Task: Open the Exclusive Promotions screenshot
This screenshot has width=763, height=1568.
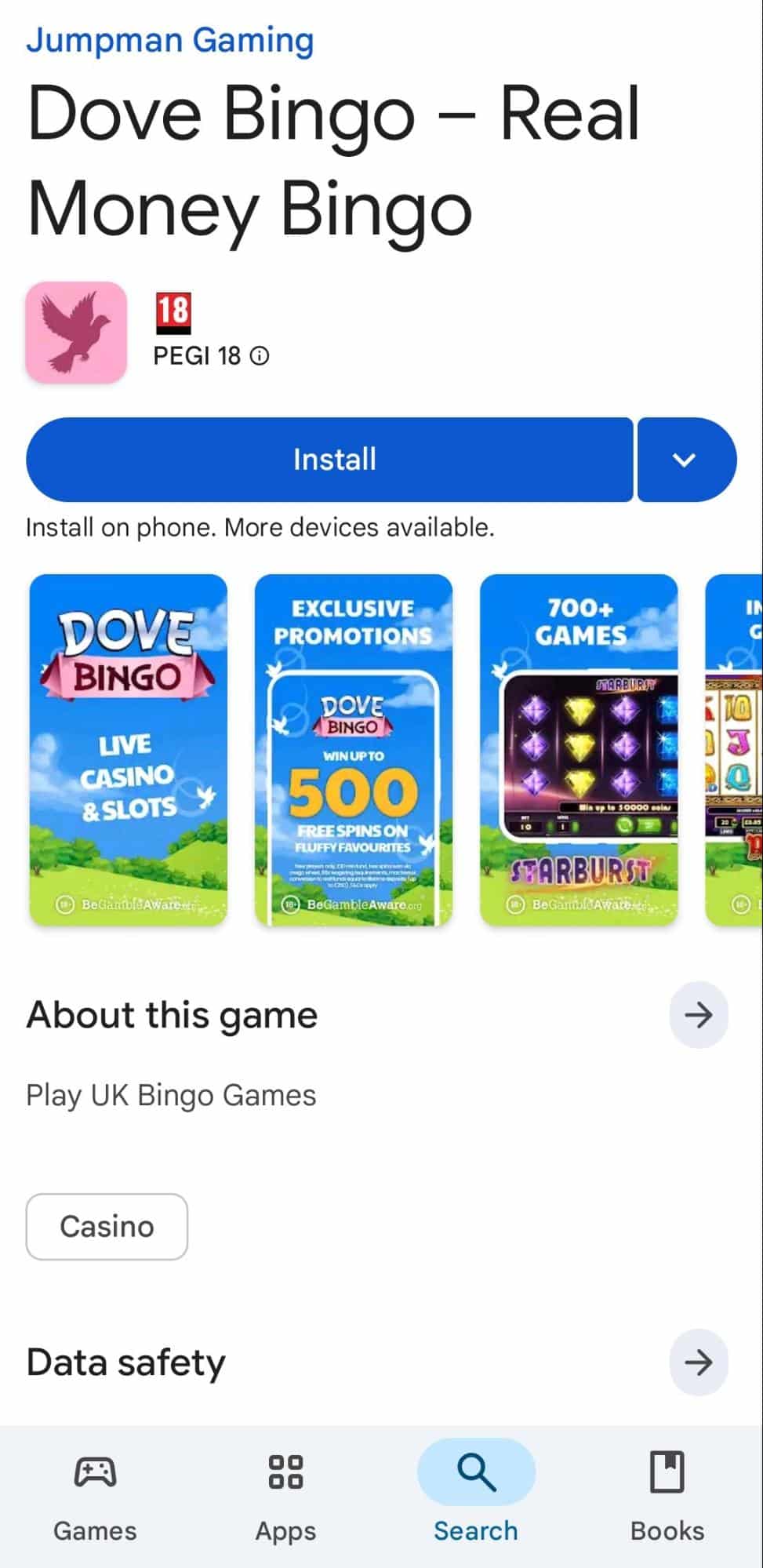Action: (354, 750)
